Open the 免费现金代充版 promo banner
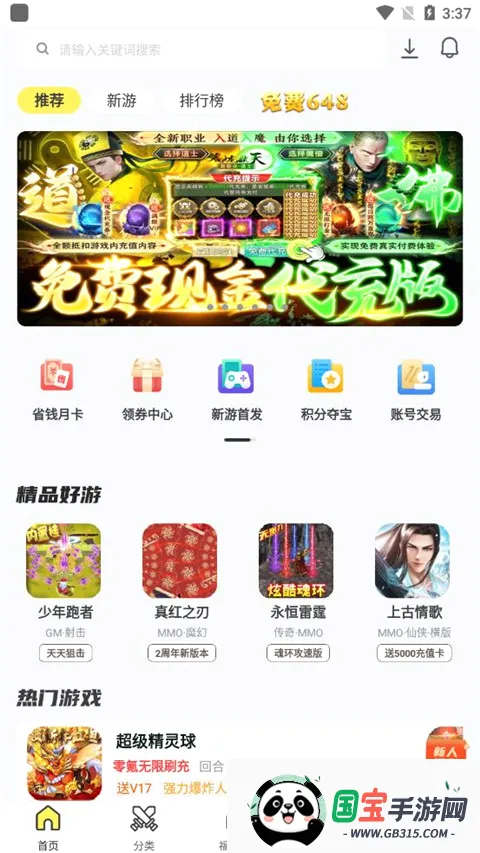 tap(240, 228)
